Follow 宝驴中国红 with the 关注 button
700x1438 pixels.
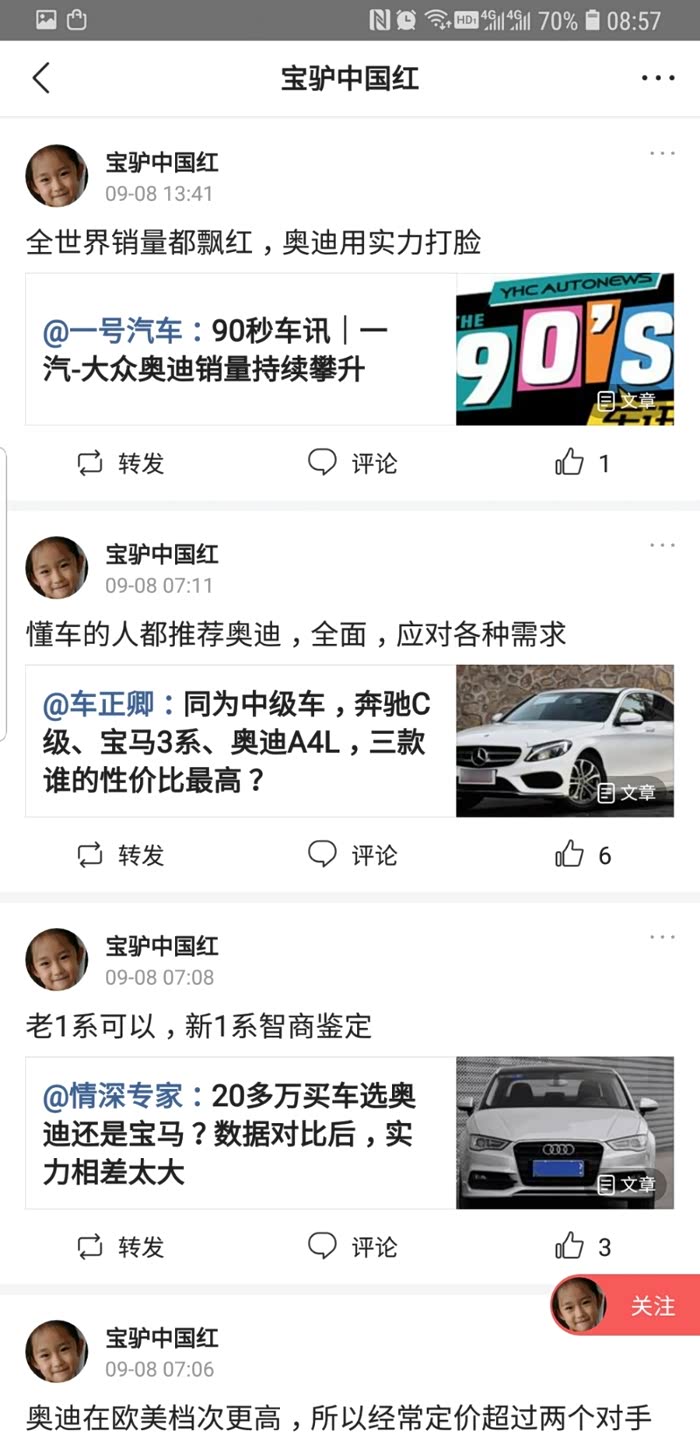pos(626,1305)
